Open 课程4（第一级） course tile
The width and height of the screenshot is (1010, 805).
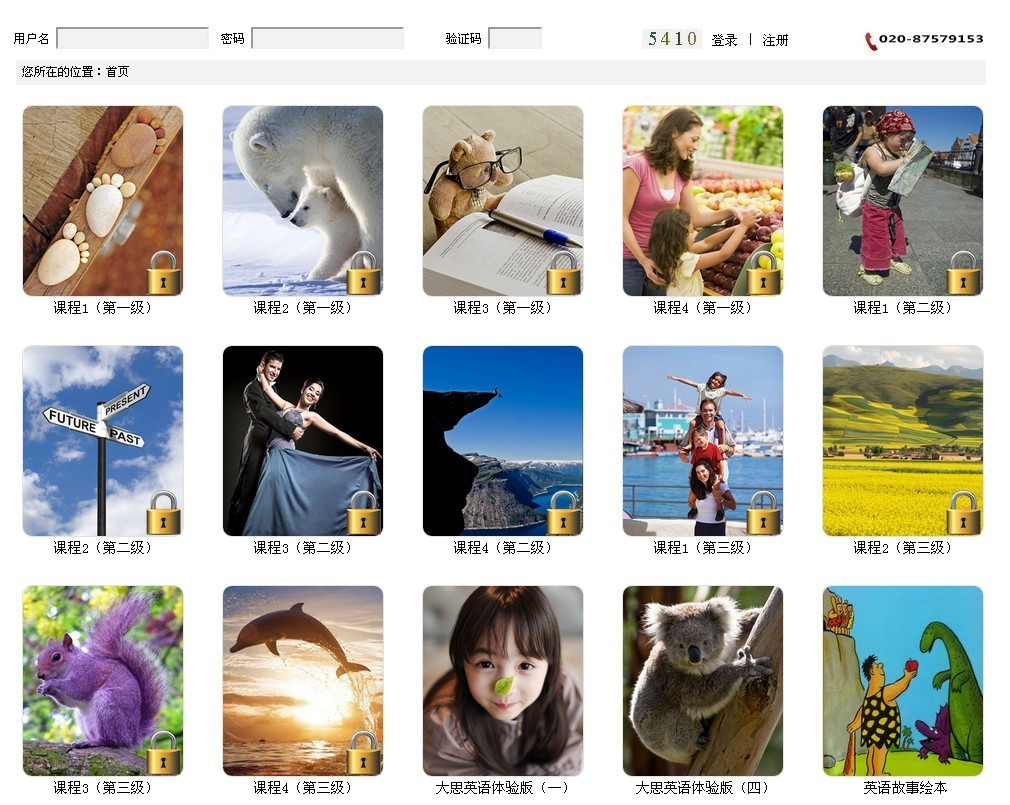click(x=703, y=201)
